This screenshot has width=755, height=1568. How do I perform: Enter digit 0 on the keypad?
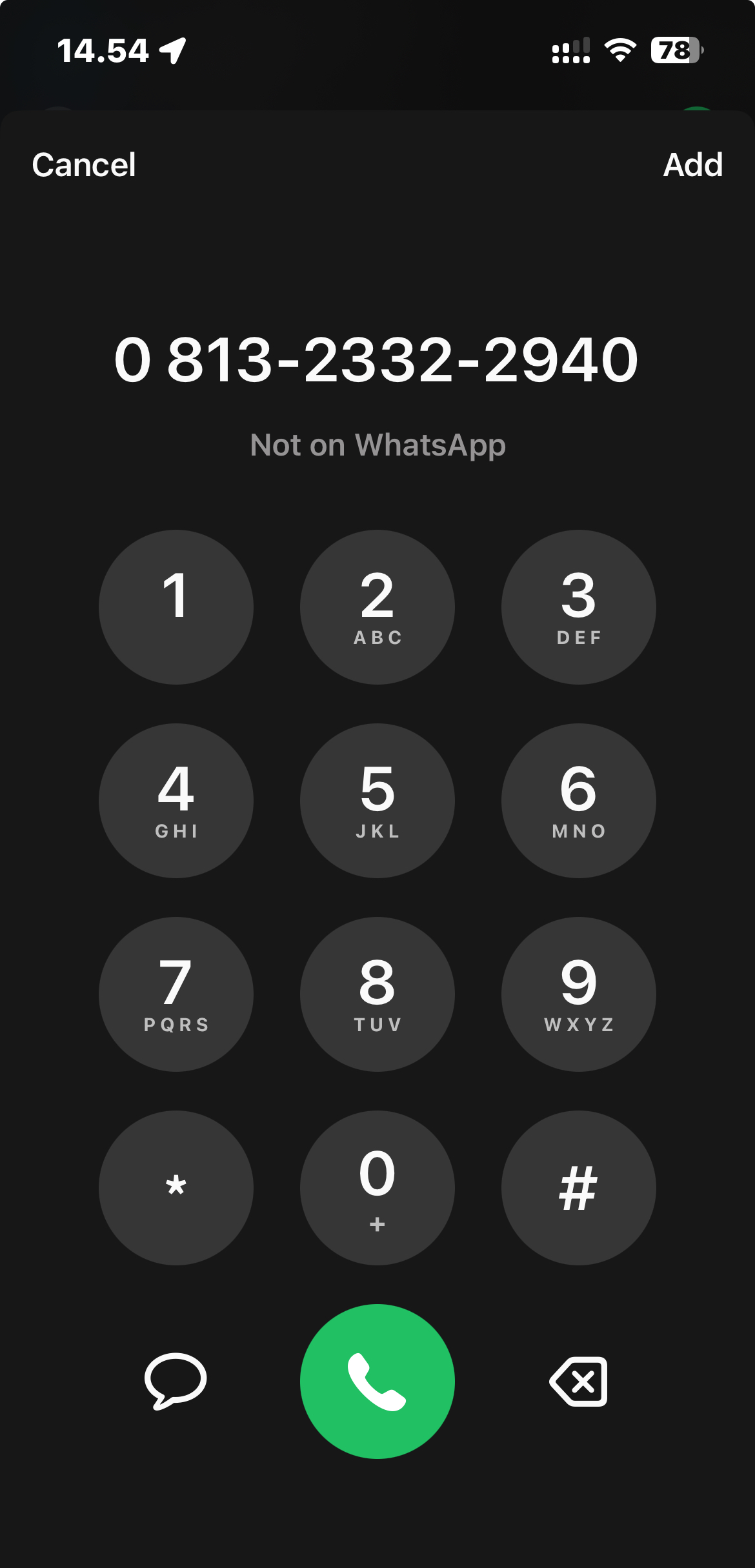click(x=377, y=1188)
